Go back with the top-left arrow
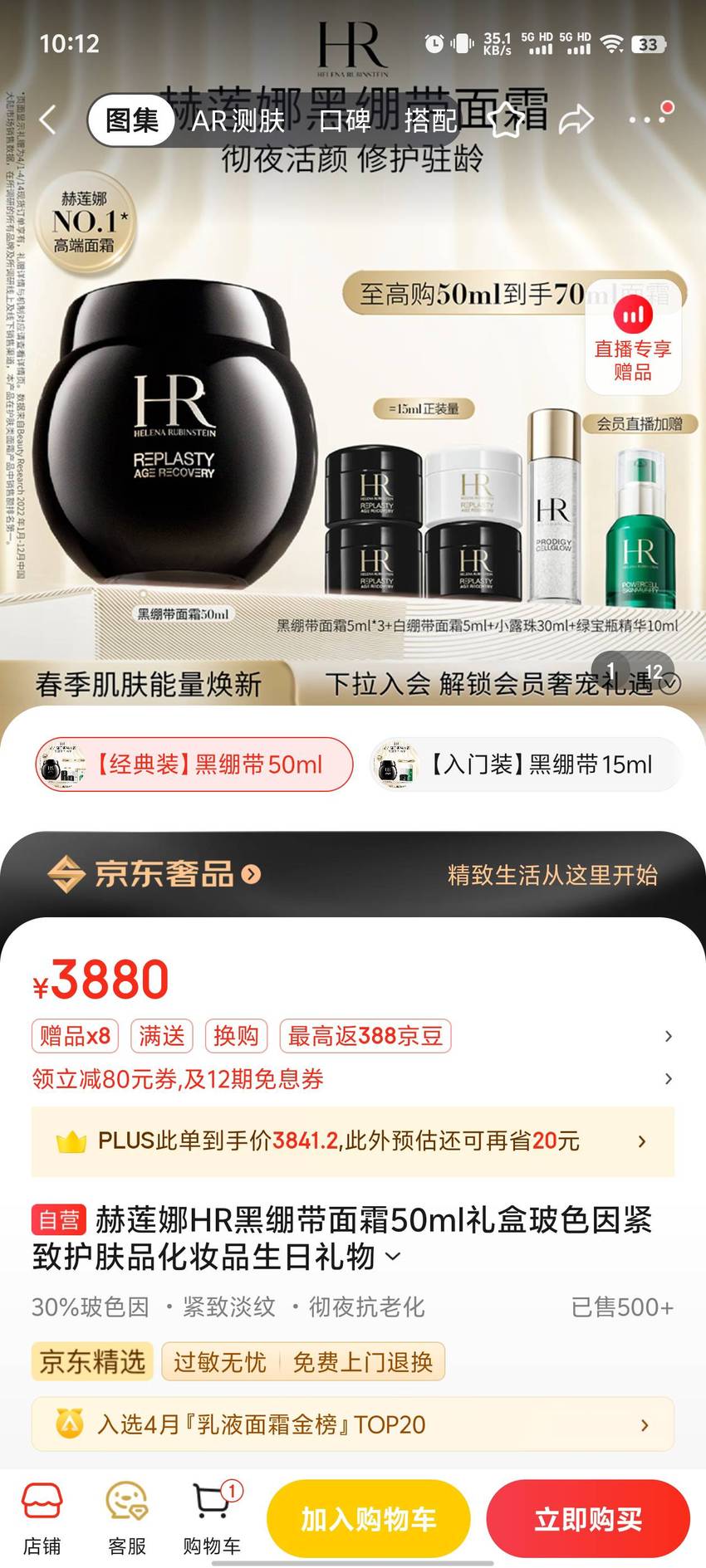The height and width of the screenshot is (1568, 706). coord(47,120)
